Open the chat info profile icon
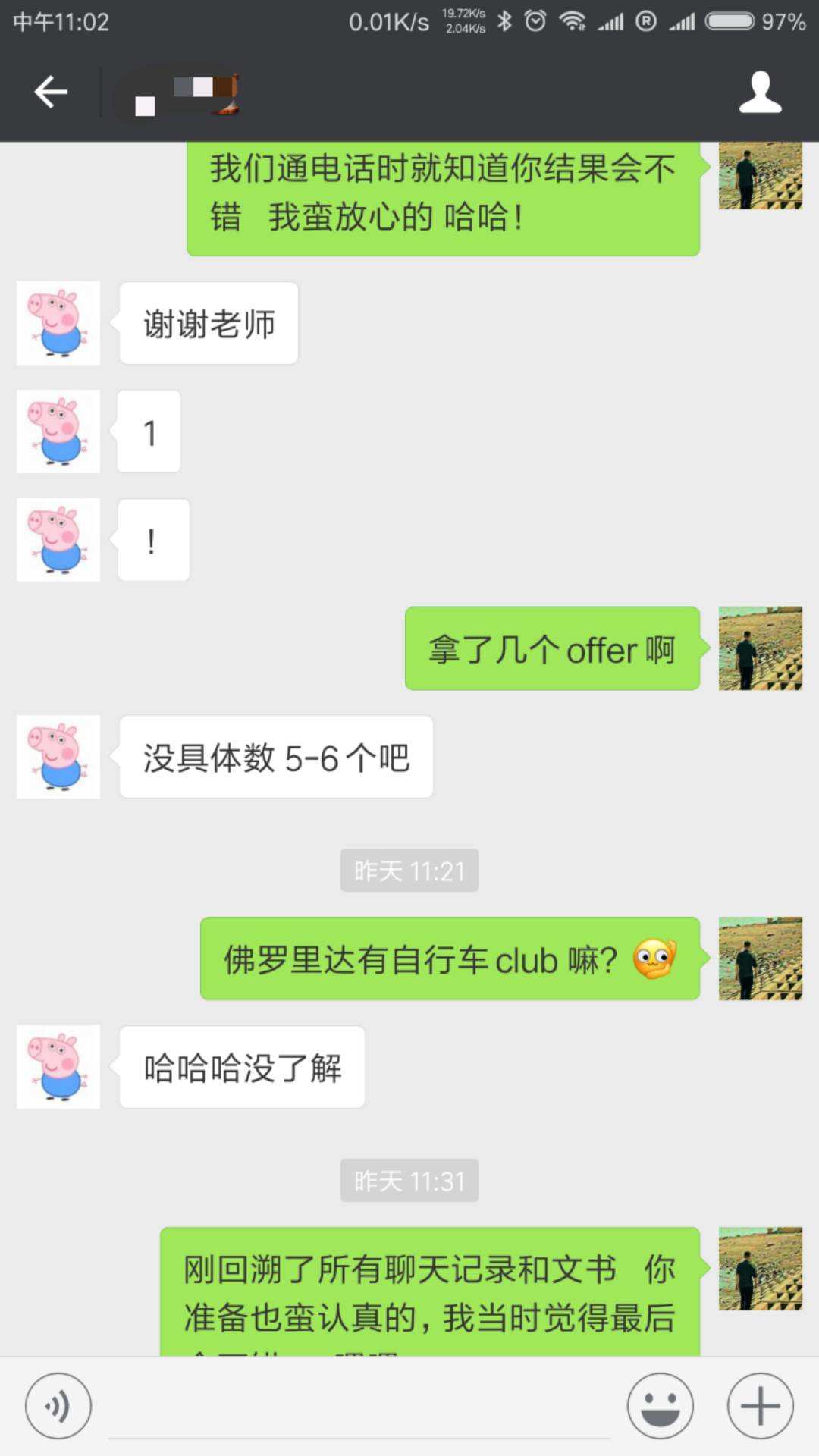The width and height of the screenshot is (819, 1456). point(760,93)
